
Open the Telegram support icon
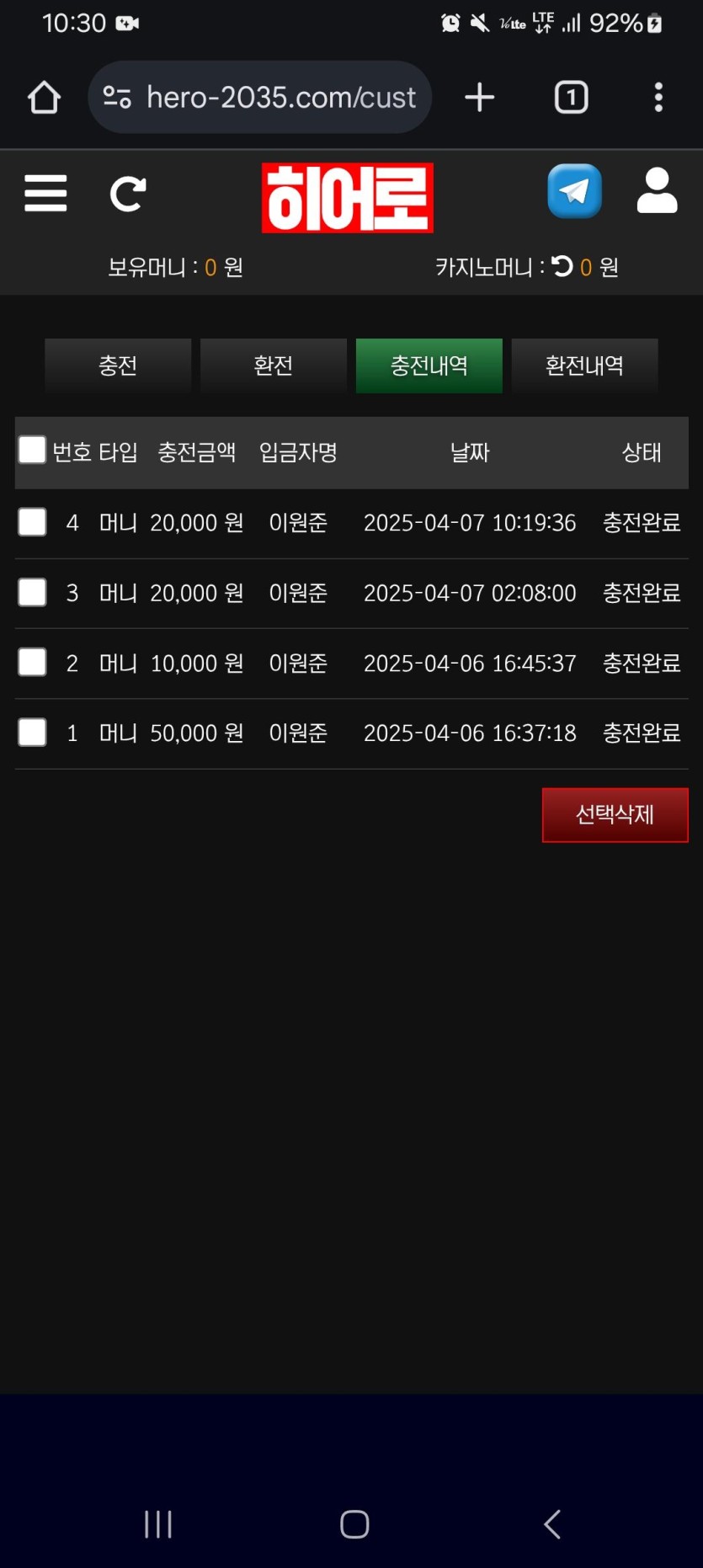click(574, 191)
